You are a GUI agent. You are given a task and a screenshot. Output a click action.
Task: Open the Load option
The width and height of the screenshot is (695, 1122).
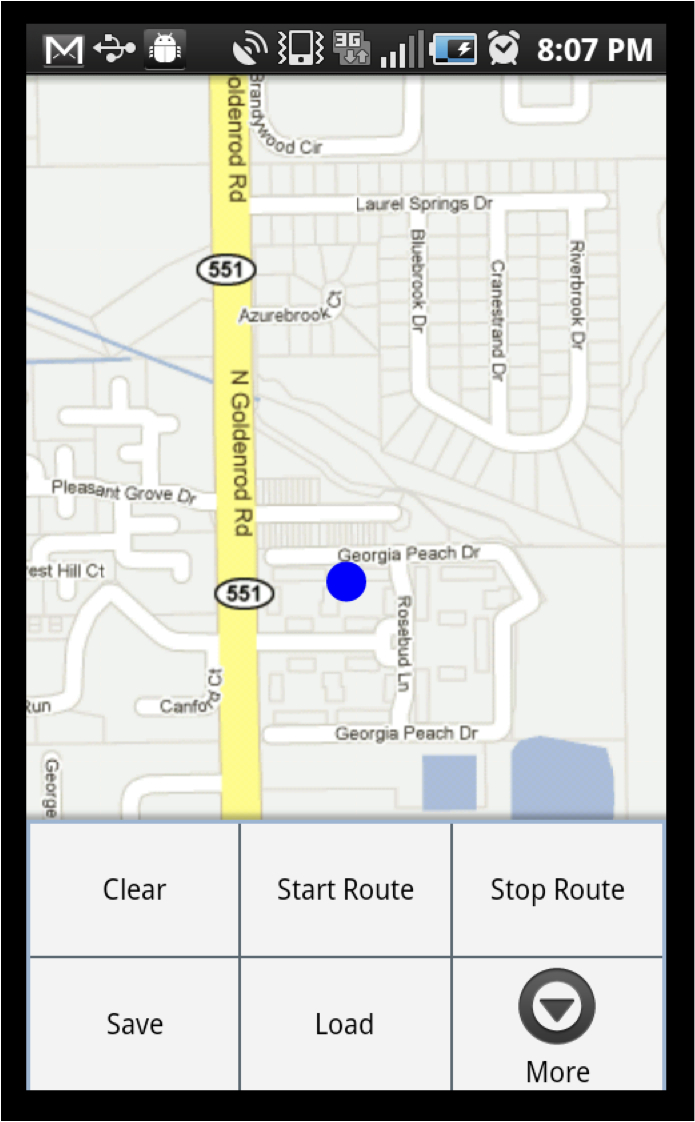tap(345, 1024)
